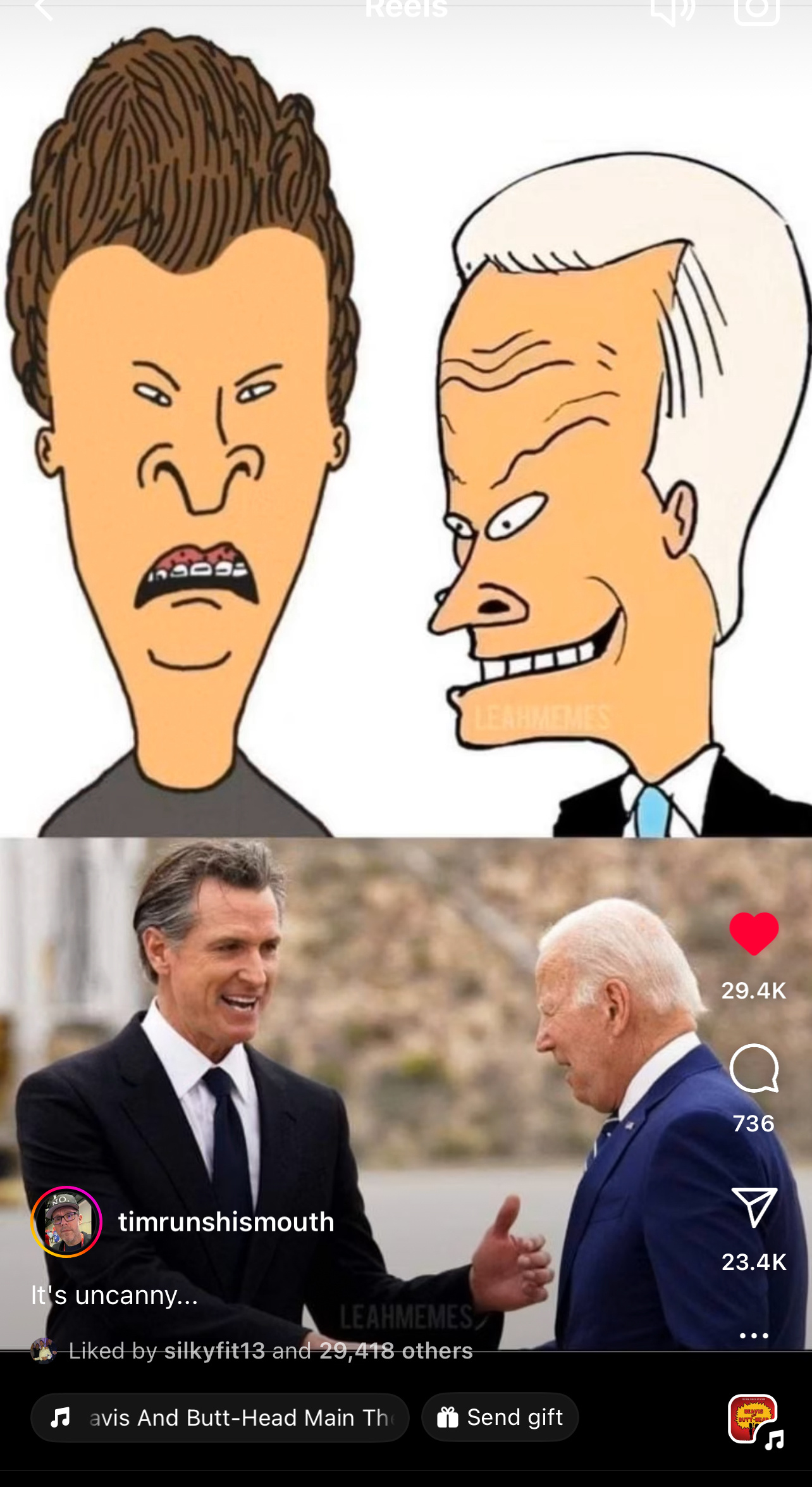
Task: Unlike this reel with the heart
Action: point(754,933)
